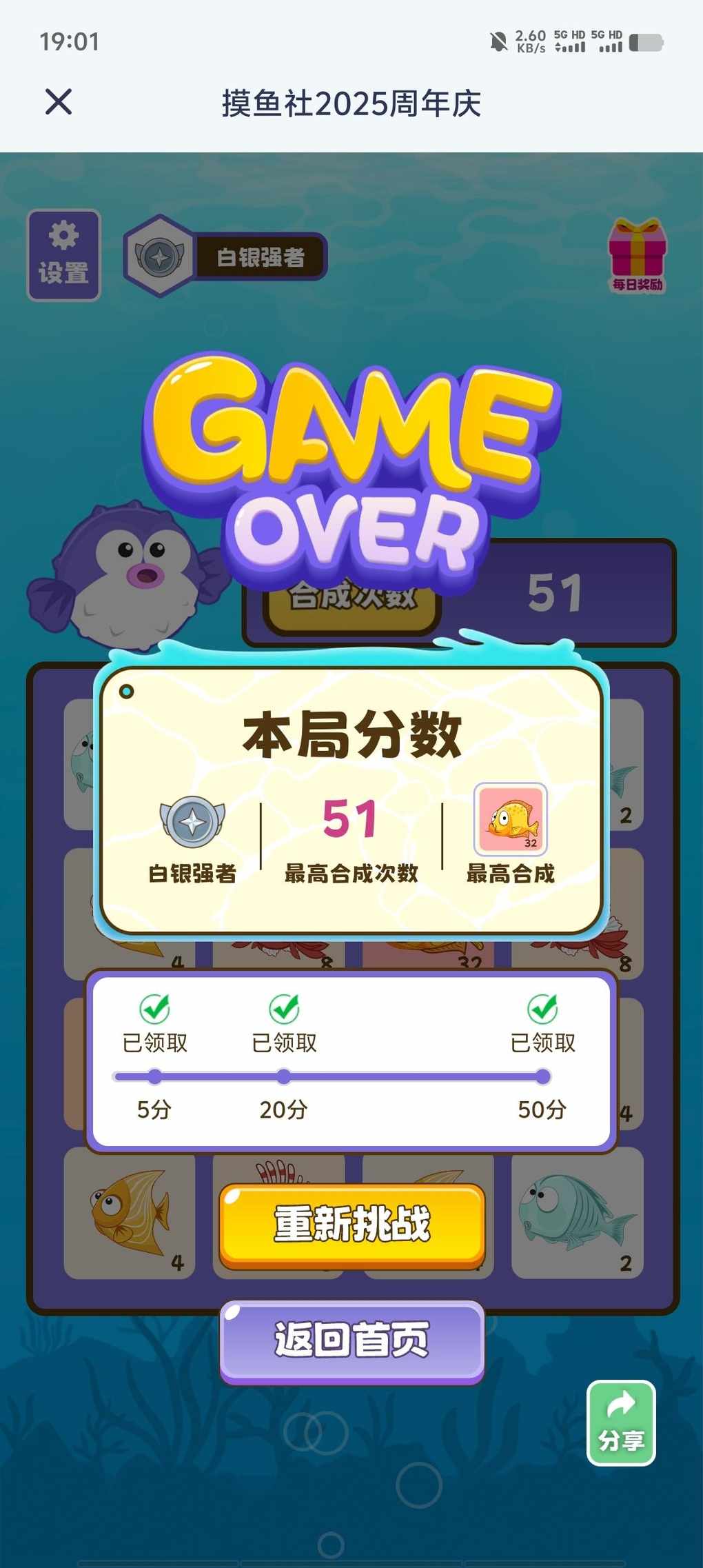This screenshot has width=703, height=1568.
Task: Close the 摸鱼社2025周年庆 page
Action: pos(59,102)
